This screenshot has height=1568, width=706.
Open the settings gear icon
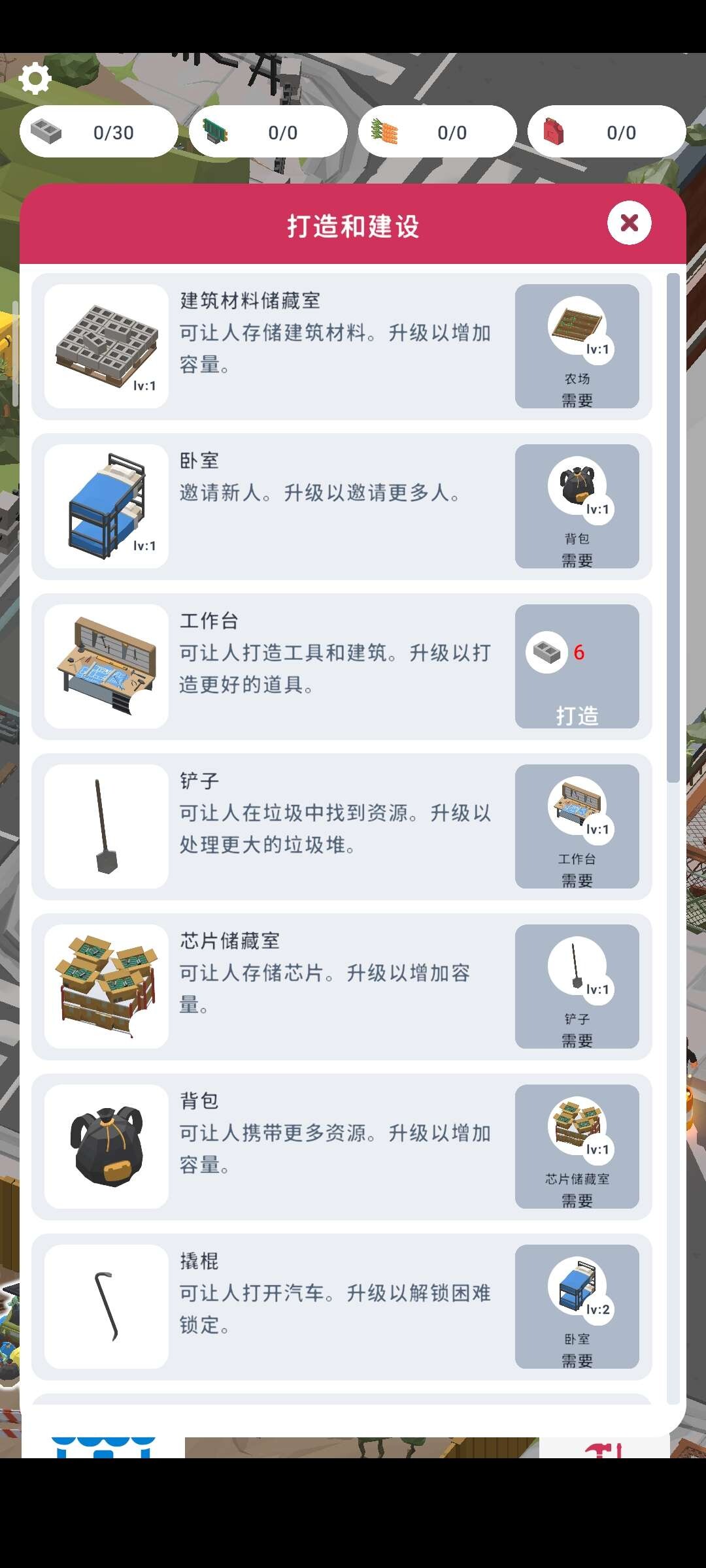(x=35, y=78)
